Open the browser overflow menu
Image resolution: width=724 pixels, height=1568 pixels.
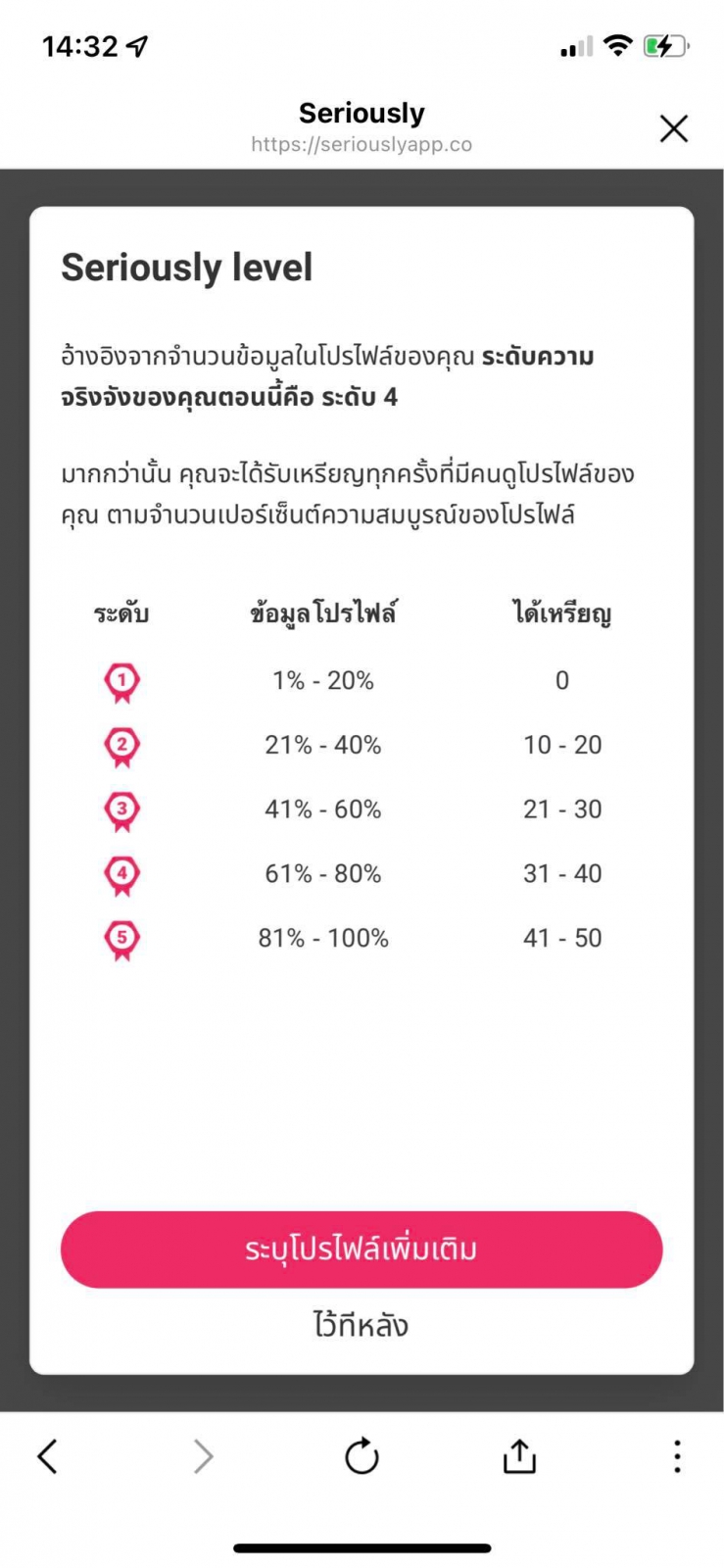[676, 1456]
